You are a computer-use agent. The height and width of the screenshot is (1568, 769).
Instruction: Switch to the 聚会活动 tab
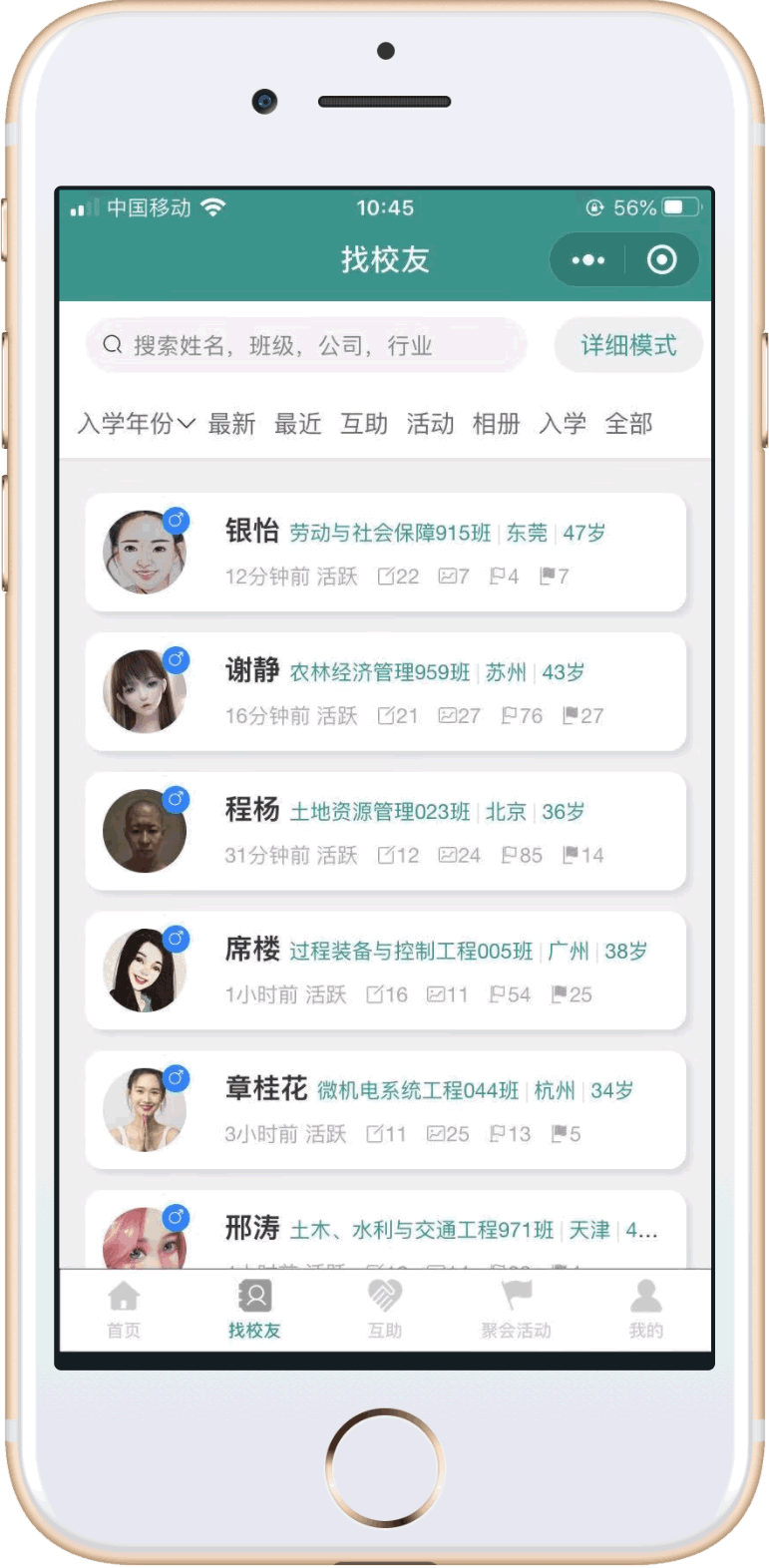[516, 1309]
